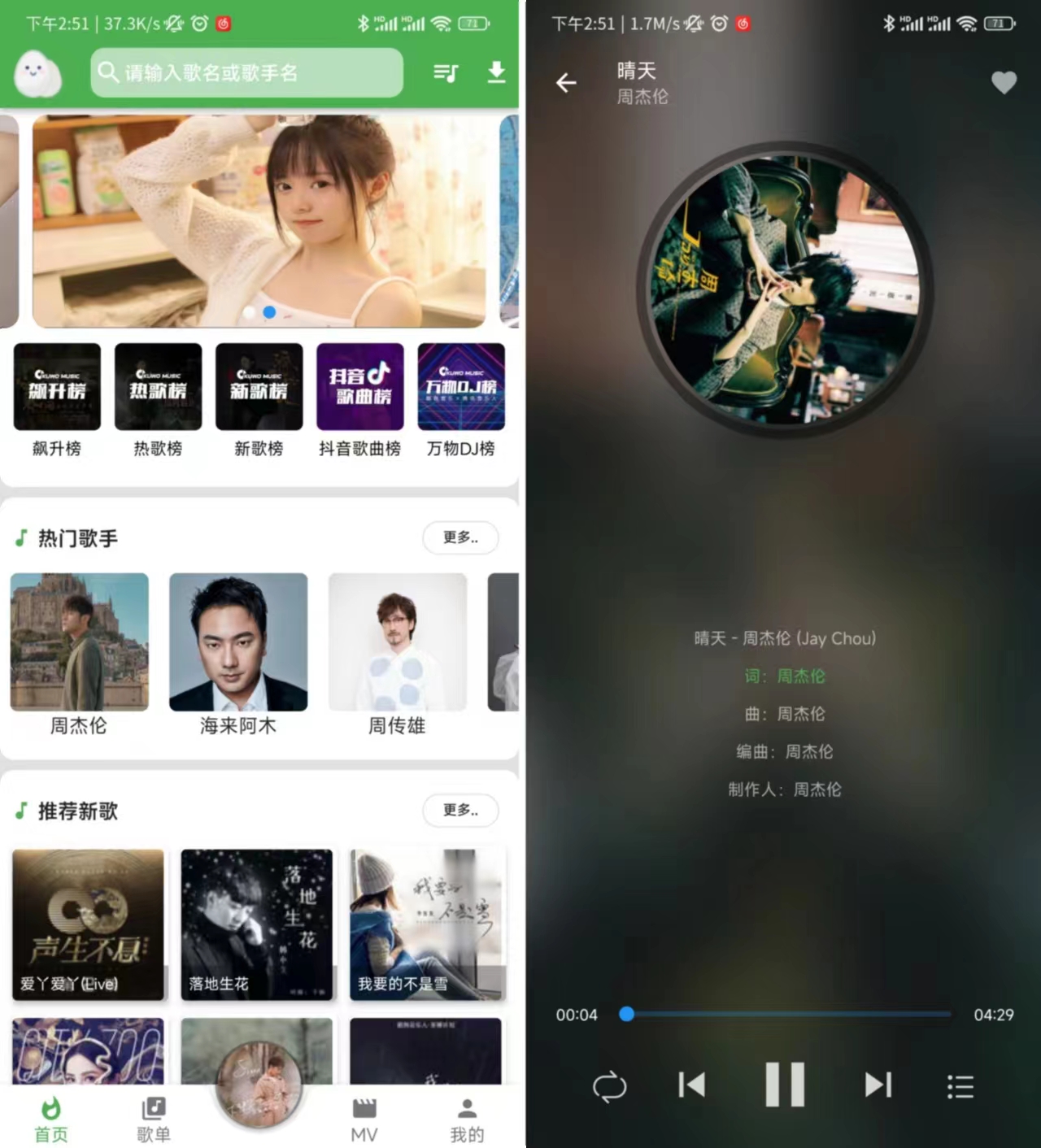Click 更多.. next to 热门歌手
Viewport: 1041px width, 1148px height.
(x=460, y=538)
